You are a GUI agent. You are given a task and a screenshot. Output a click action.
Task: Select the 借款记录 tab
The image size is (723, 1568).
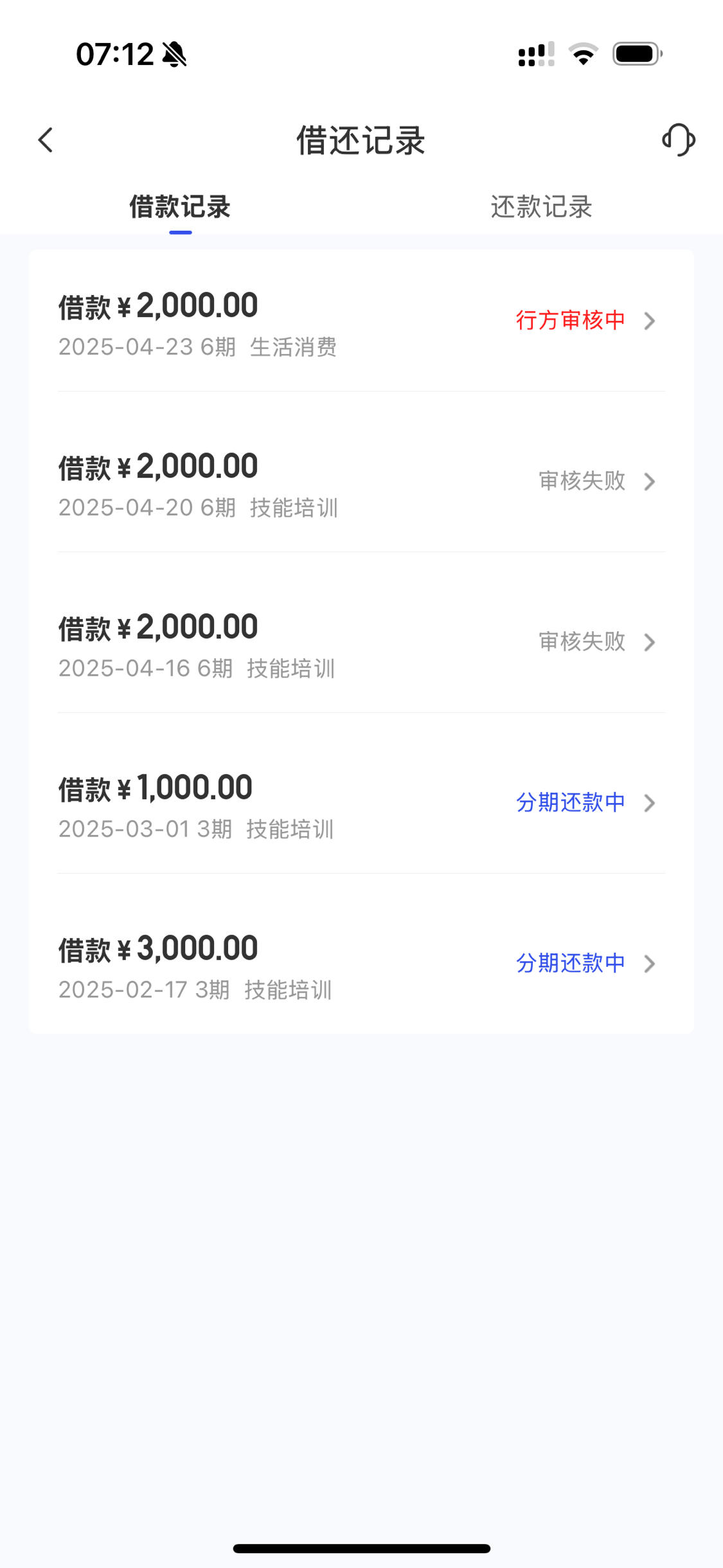coord(180,207)
